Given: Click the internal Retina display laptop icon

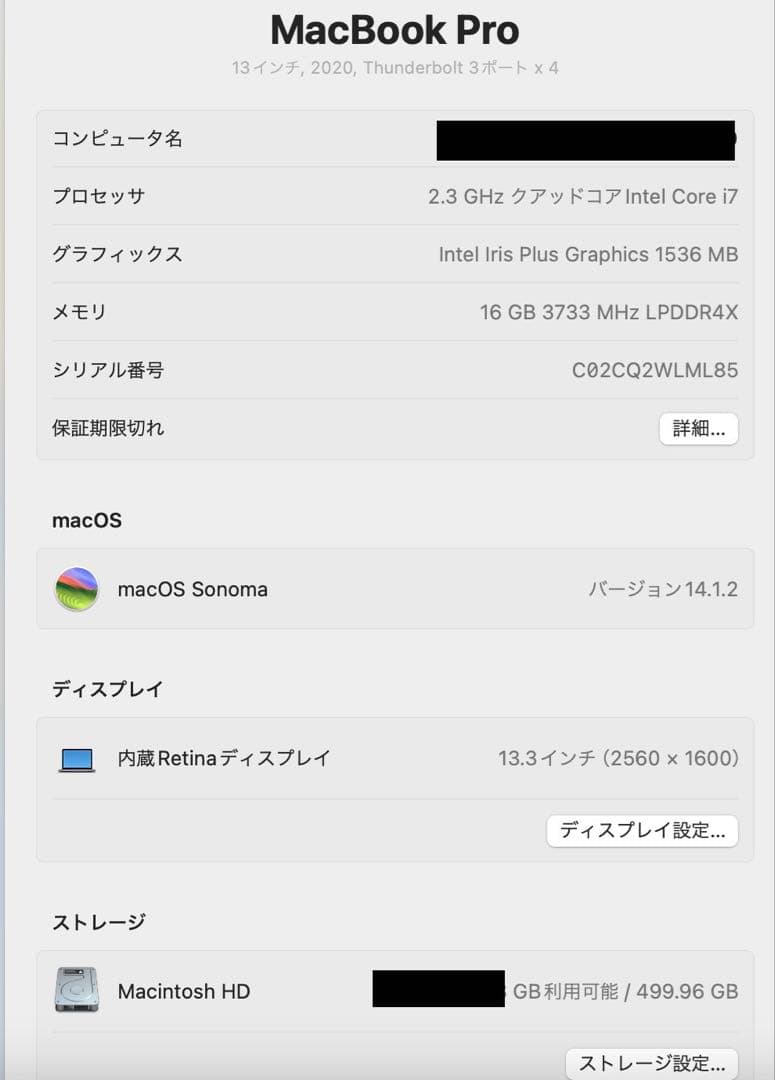Looking at the screenshot, I should tap(77, 757).
